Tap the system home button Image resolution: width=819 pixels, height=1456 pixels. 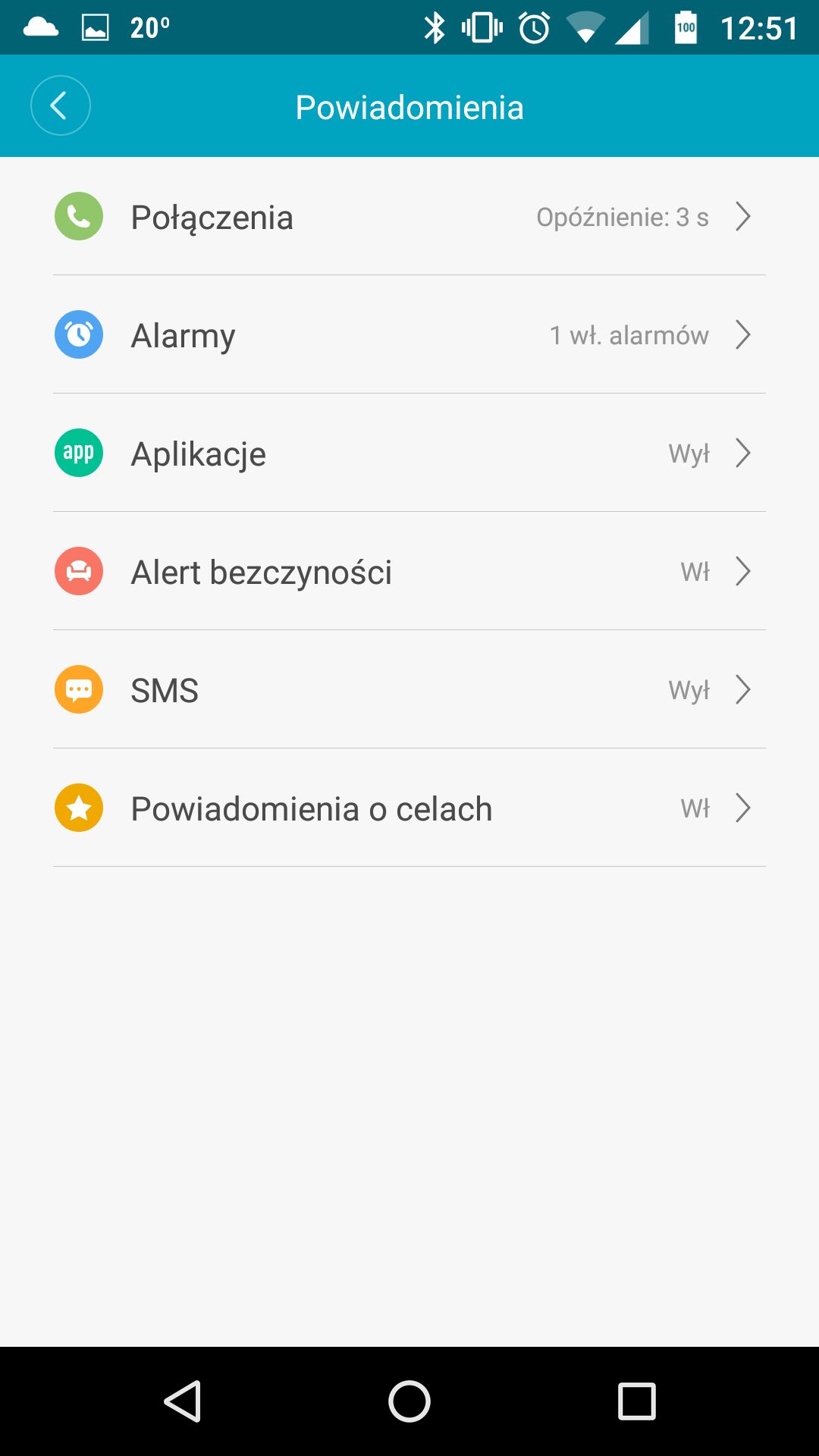[x=409, y=1401]
